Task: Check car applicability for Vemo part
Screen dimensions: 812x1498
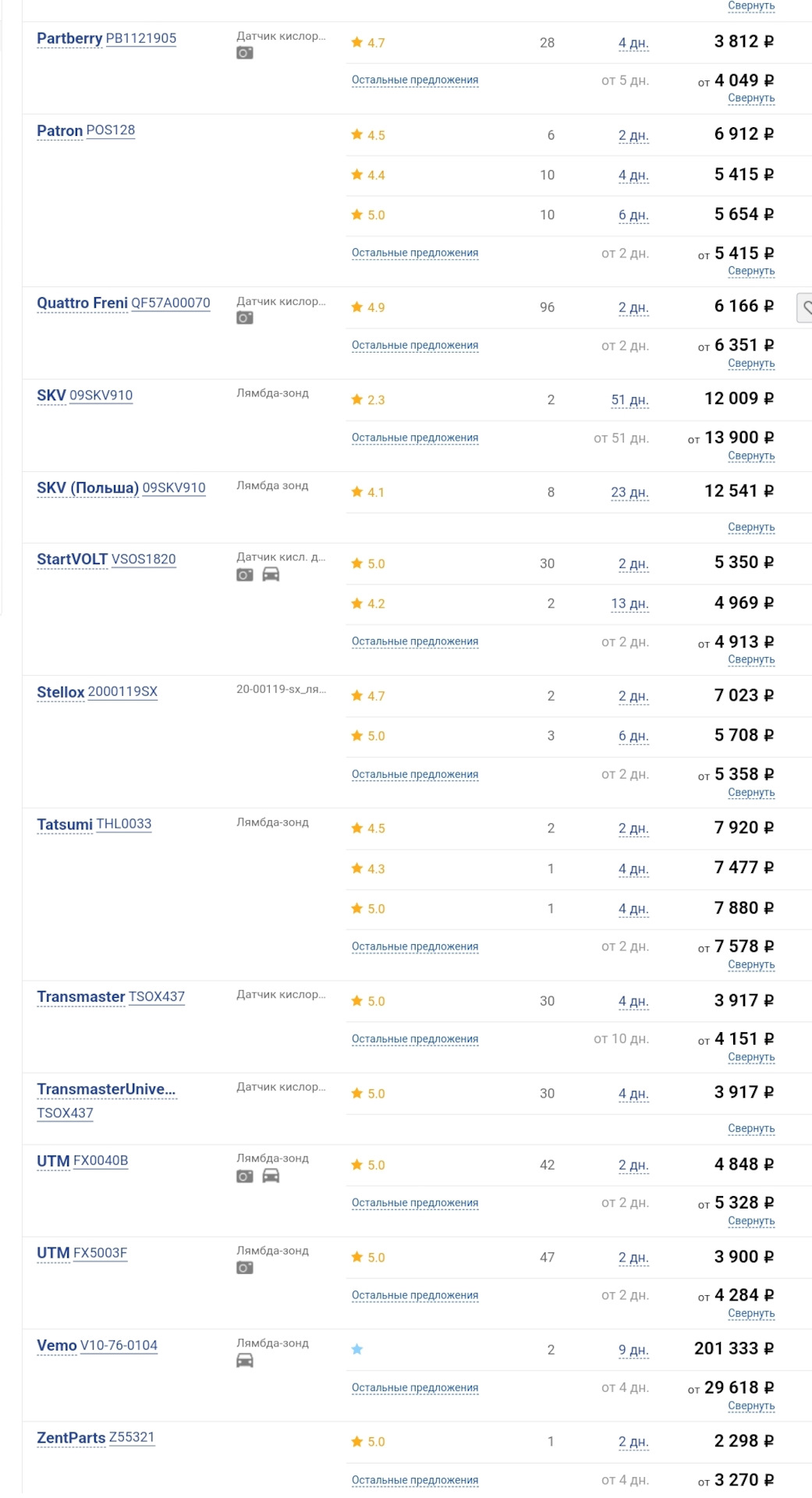Action: coord(245,1361)
